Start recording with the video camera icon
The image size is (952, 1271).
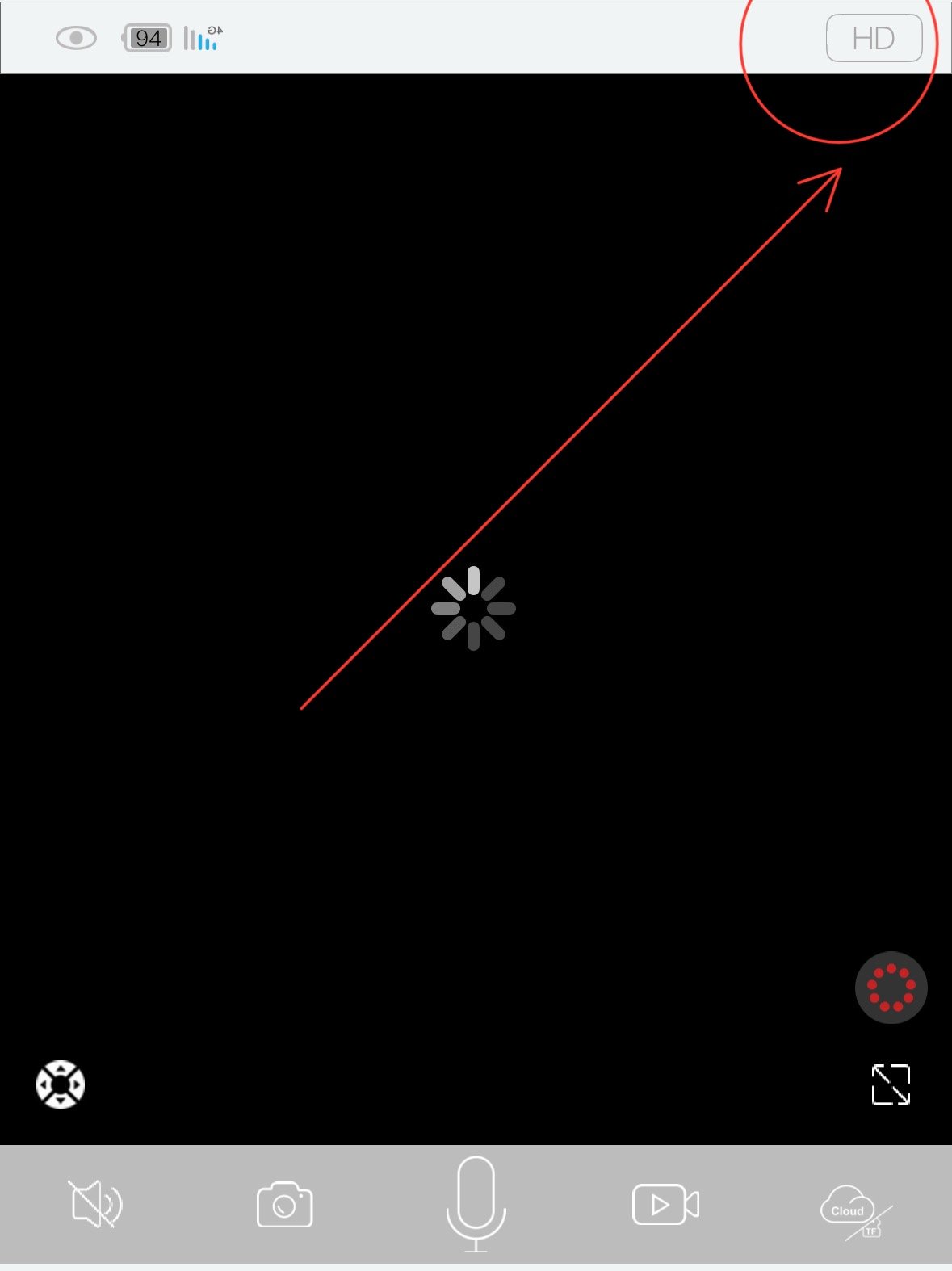[x=665, y=1205]
